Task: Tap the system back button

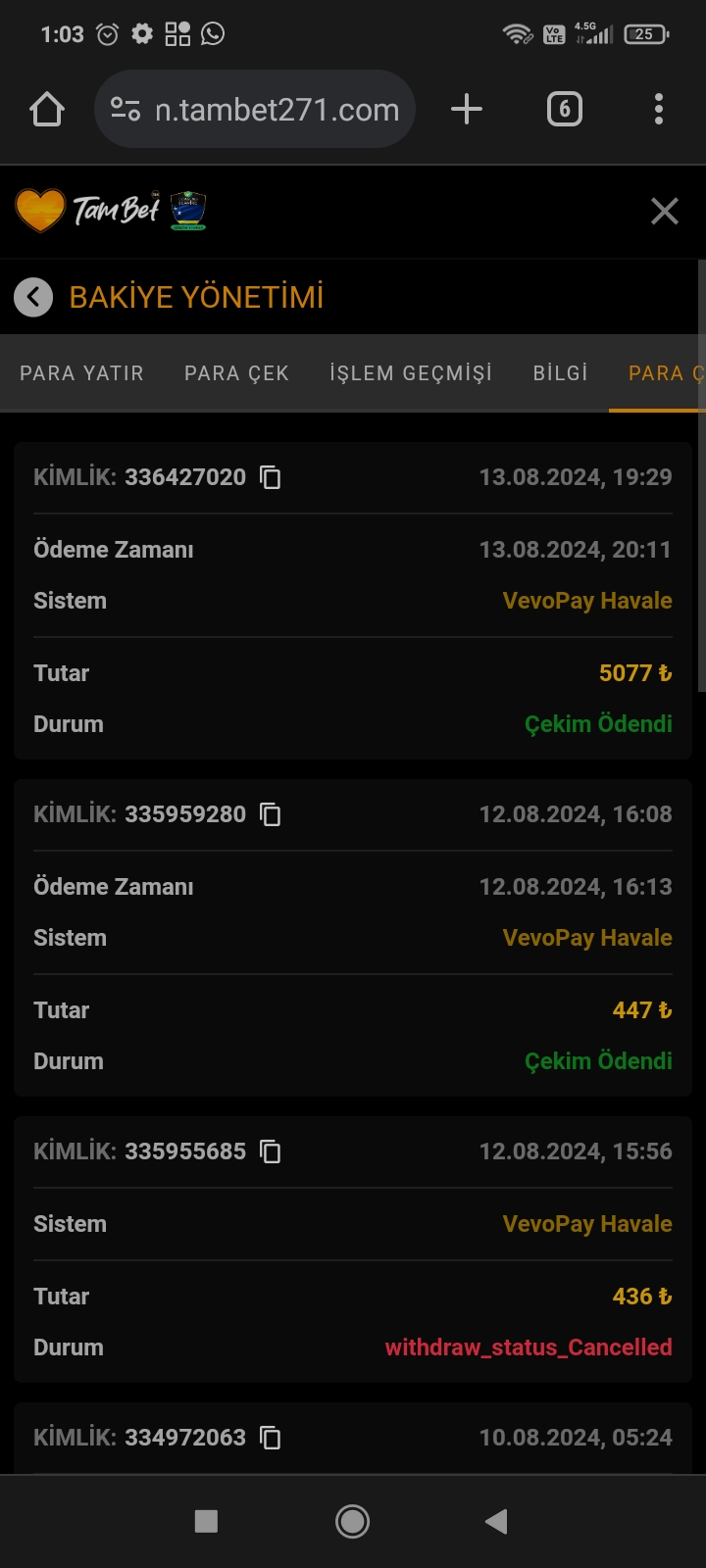Action: [496, 1521]
